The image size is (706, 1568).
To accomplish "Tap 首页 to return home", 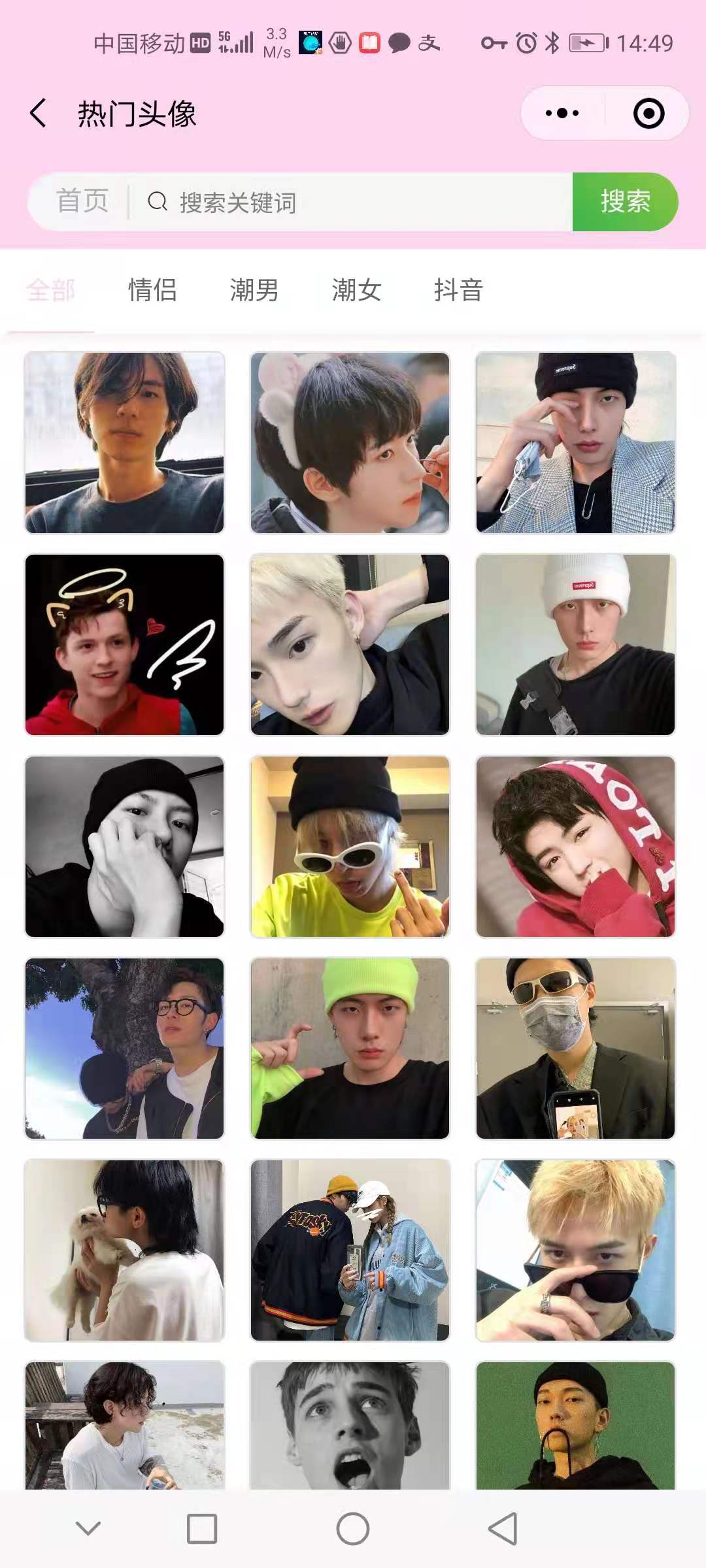I will pyautogui.click(x=82, y=201).
